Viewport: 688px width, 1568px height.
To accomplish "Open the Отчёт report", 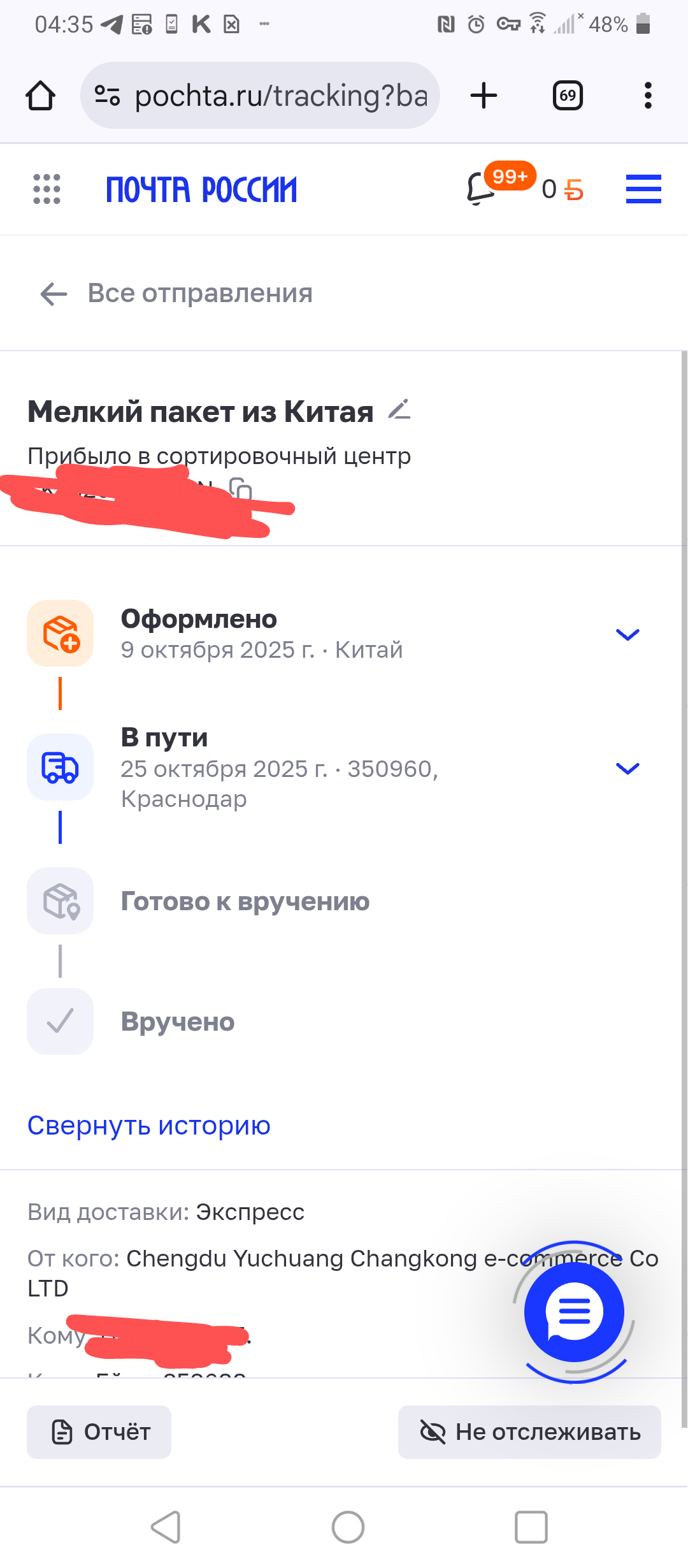I will click(99, 1432).
